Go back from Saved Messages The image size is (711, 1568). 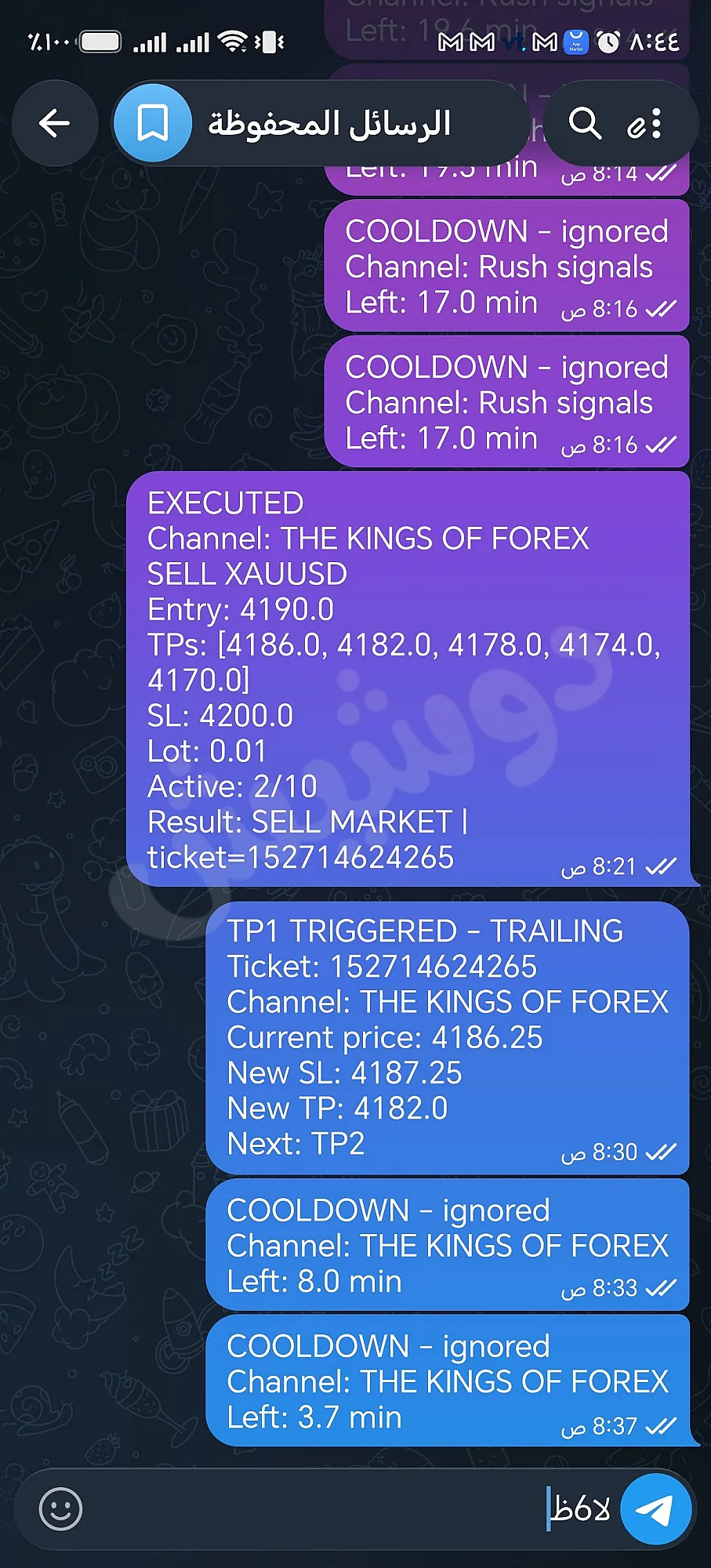point(54,123)
